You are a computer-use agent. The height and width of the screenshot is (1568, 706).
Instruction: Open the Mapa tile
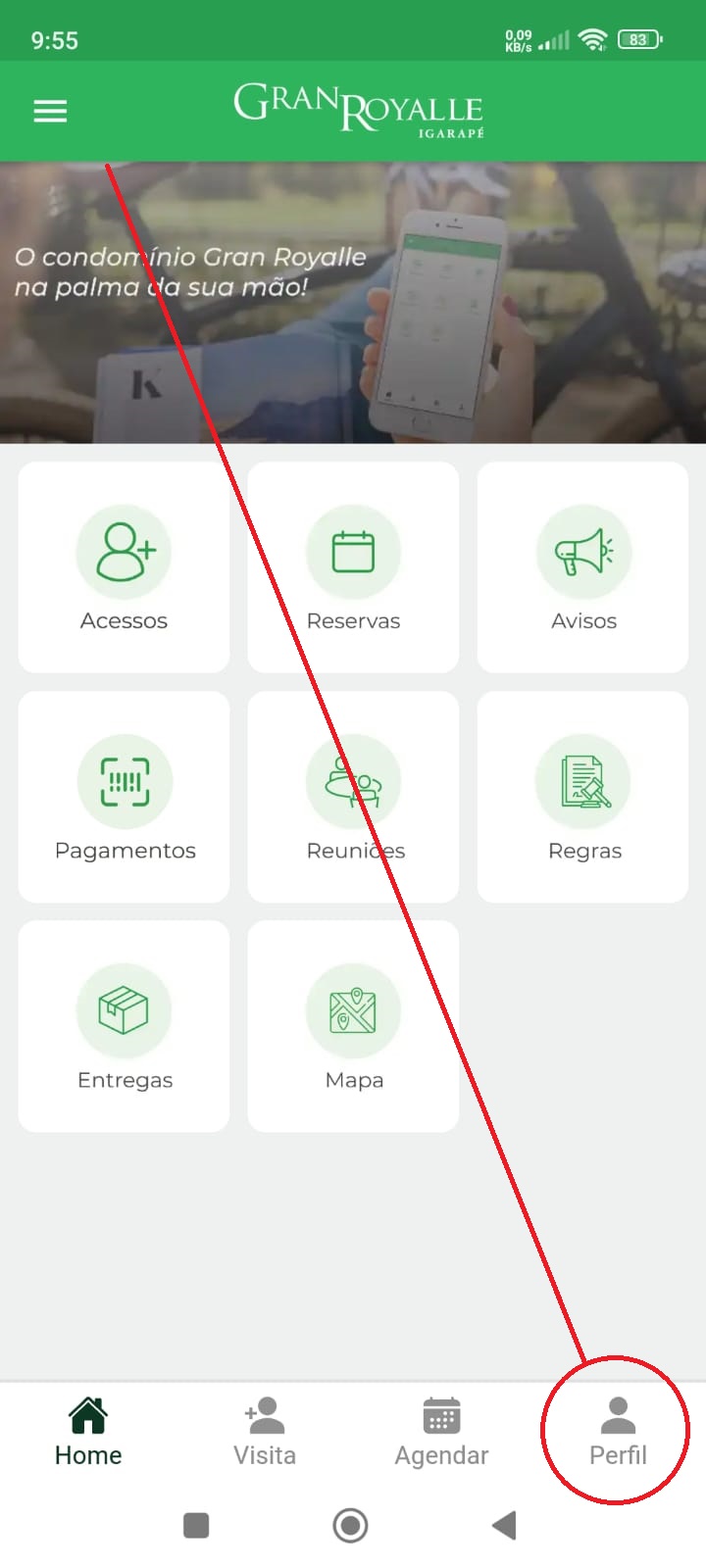coord(353,1026)
